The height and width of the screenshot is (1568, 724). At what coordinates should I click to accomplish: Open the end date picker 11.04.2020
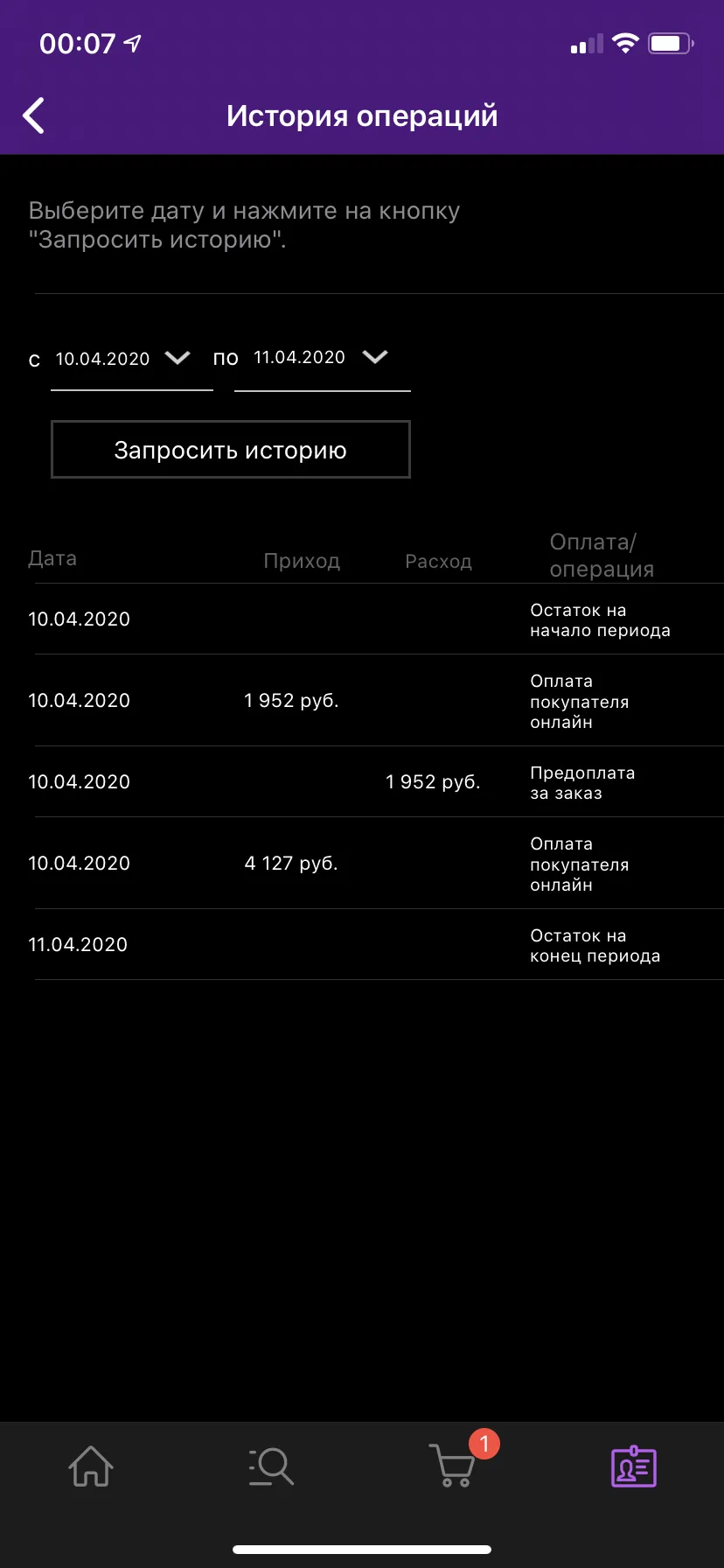point(322,358)
